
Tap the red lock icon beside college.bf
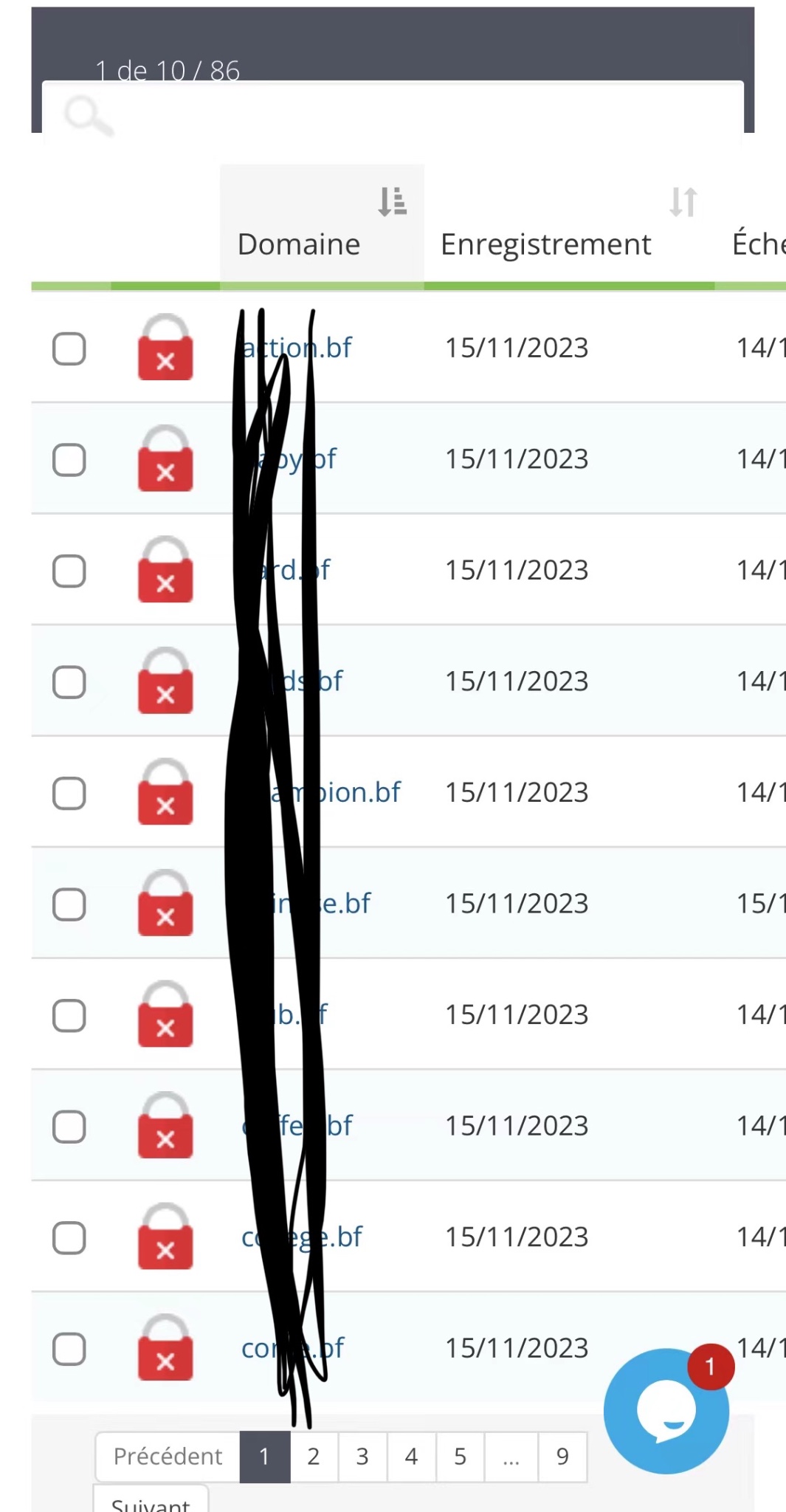[165, 1237]
